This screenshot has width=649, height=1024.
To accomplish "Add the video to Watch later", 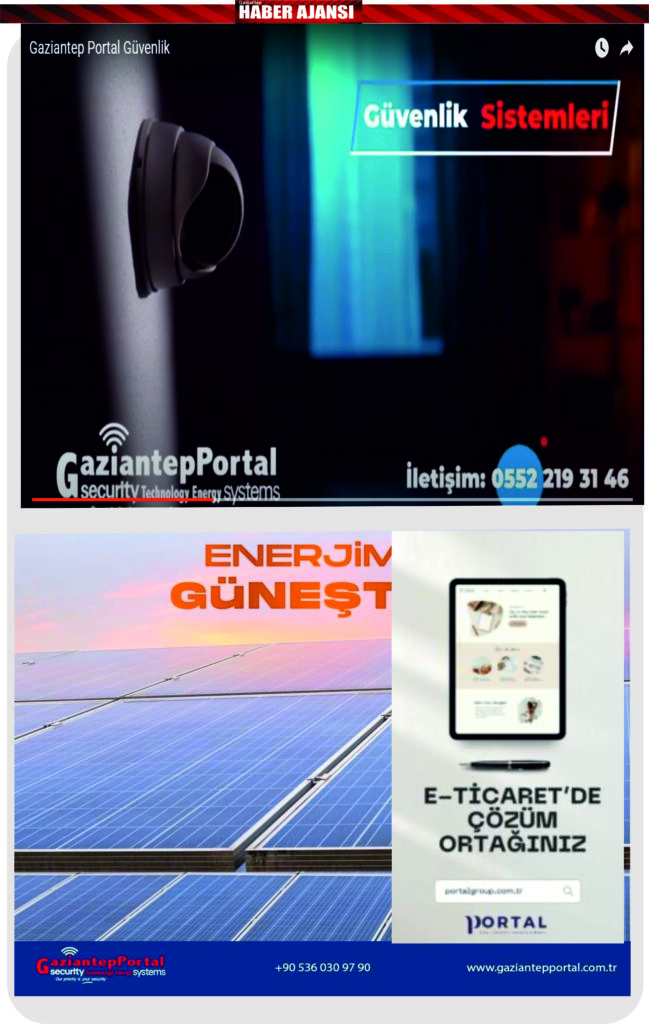I will [601, 48].
